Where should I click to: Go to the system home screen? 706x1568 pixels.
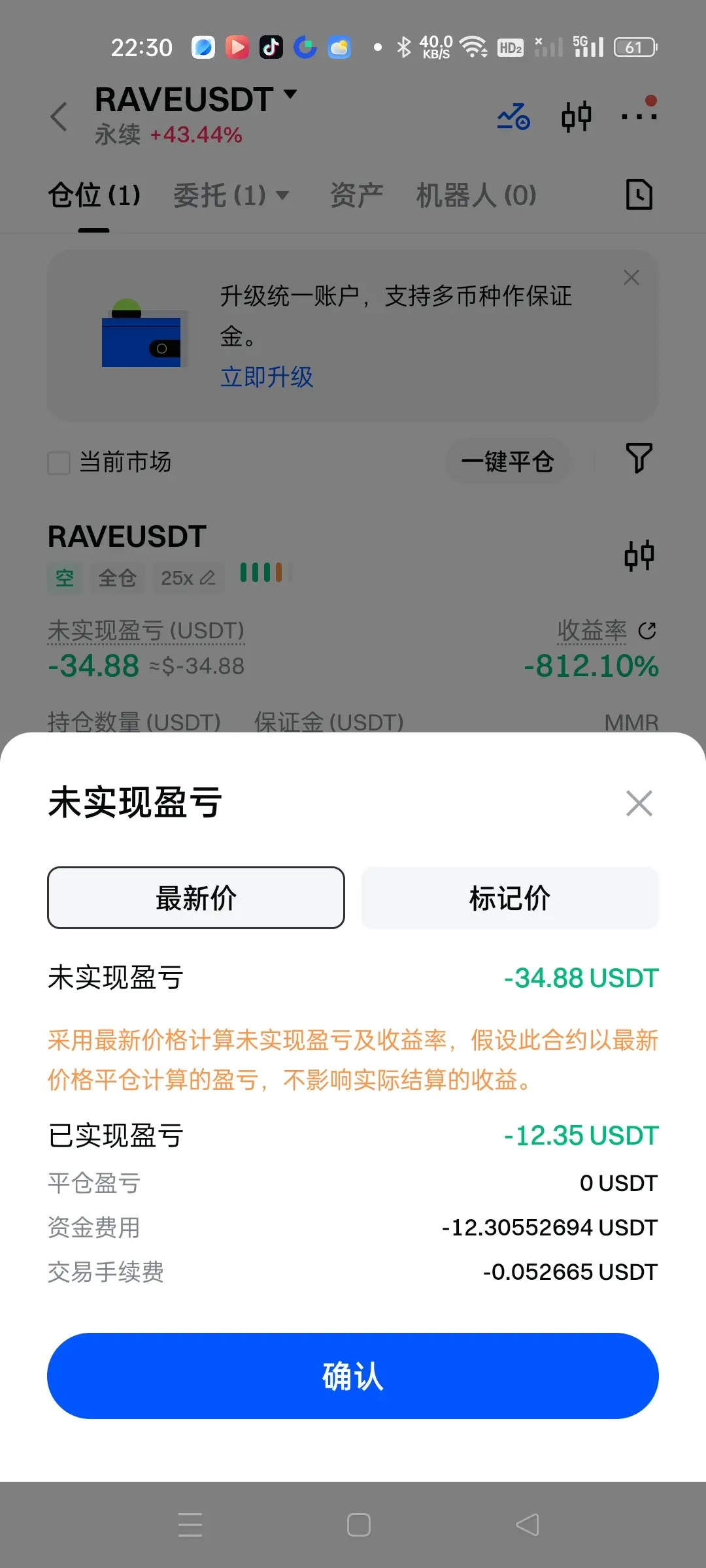pos(359,1525)
